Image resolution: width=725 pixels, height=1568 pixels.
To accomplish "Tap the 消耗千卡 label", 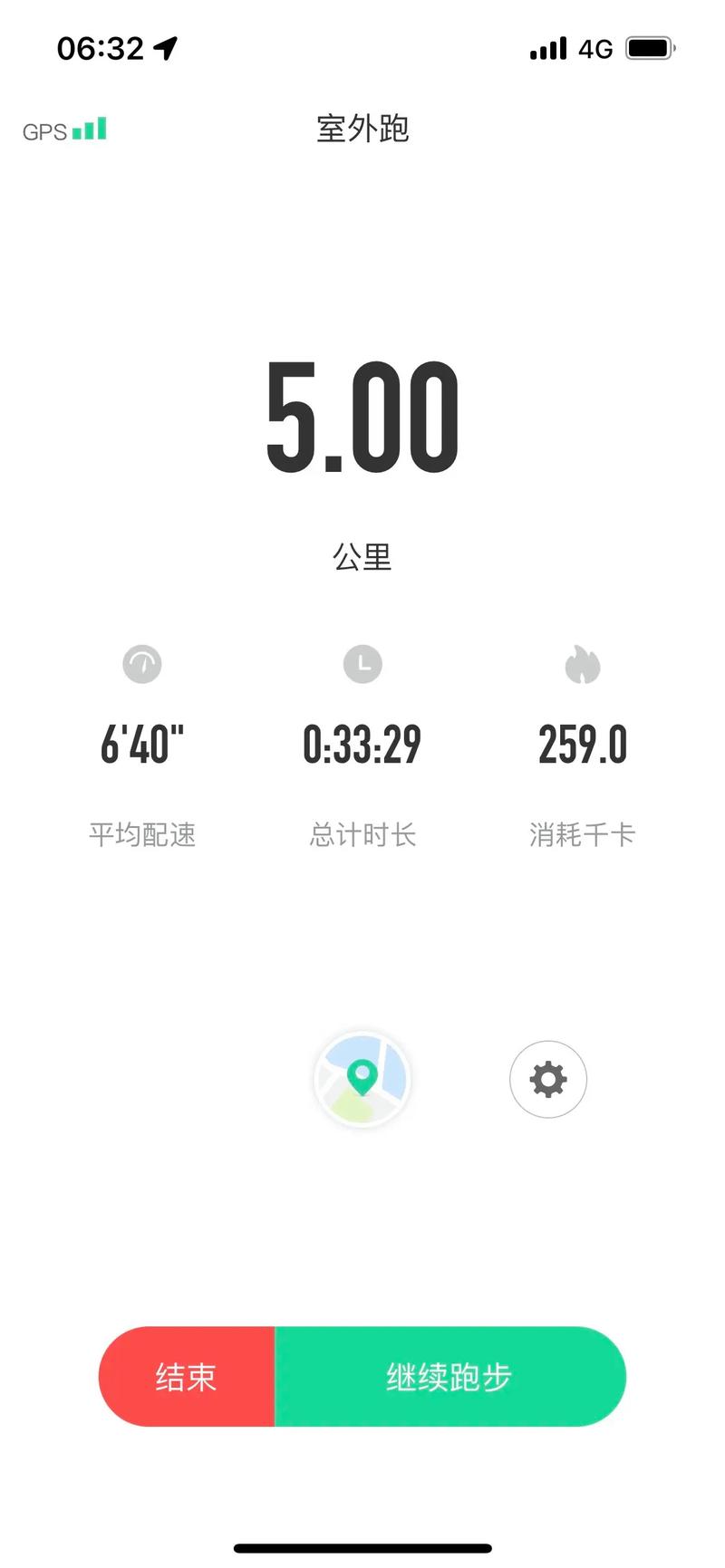I will point(584,834).
